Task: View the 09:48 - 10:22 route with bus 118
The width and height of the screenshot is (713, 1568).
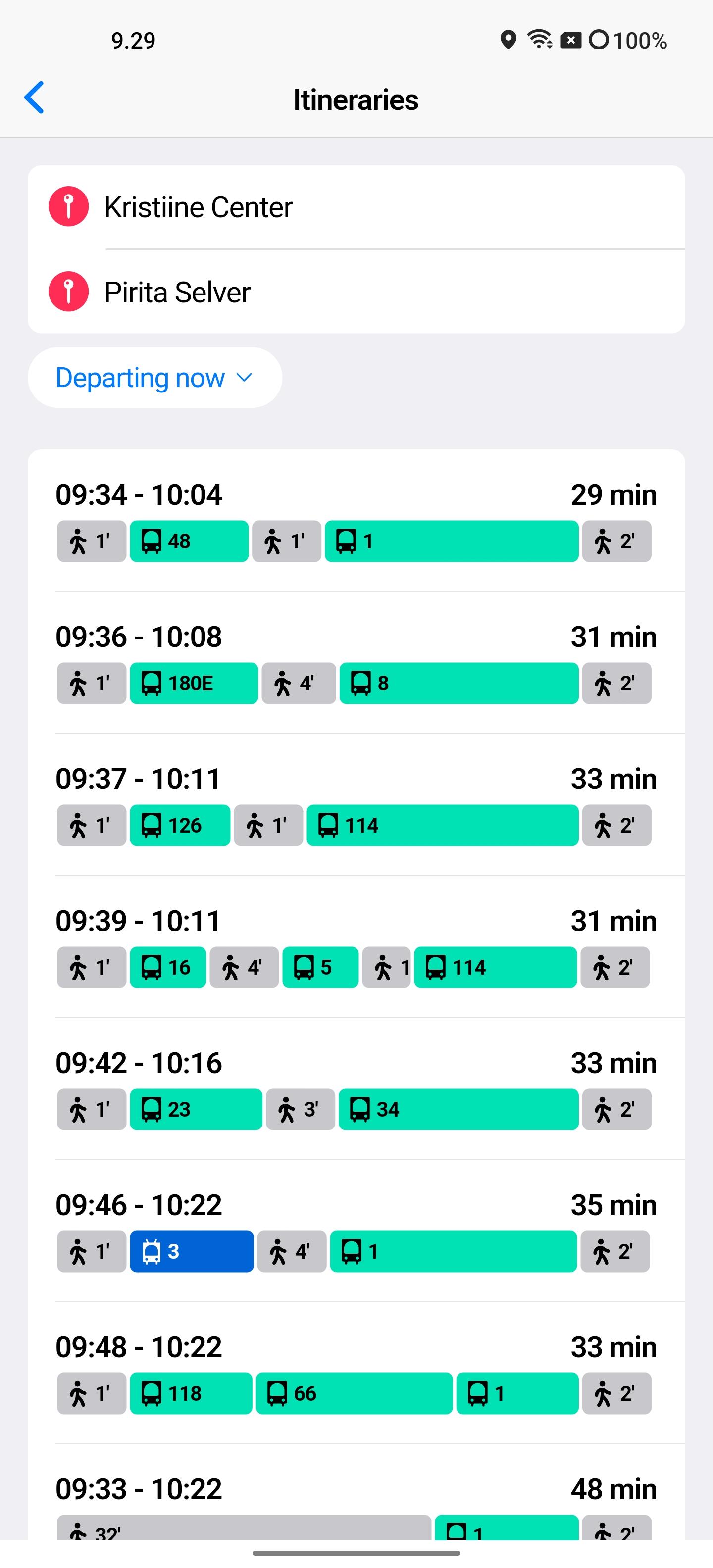Action: (x=356, y=1373)
